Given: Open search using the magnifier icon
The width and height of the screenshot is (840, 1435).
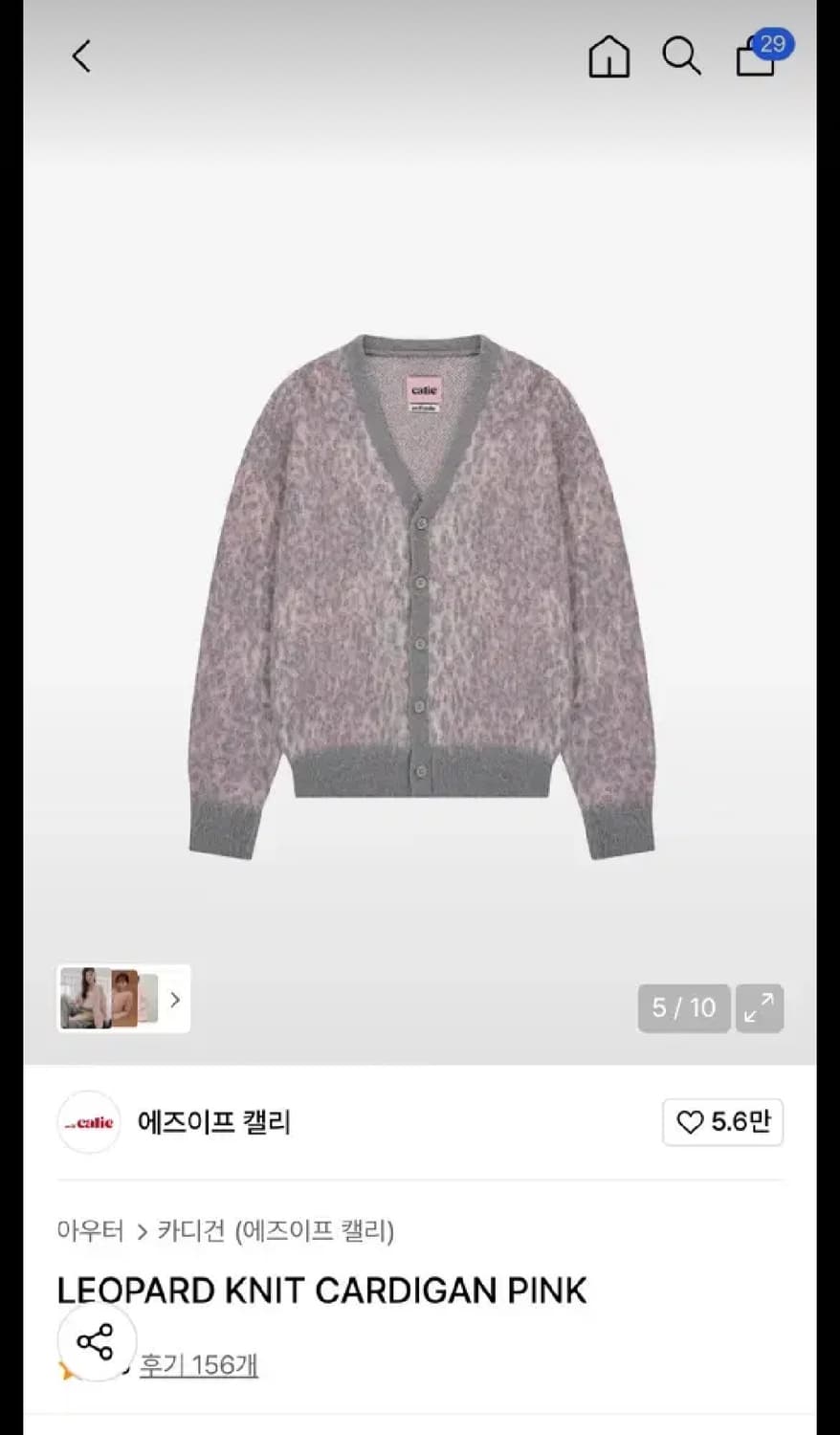Looking at the screenshot, I should 682,57.
